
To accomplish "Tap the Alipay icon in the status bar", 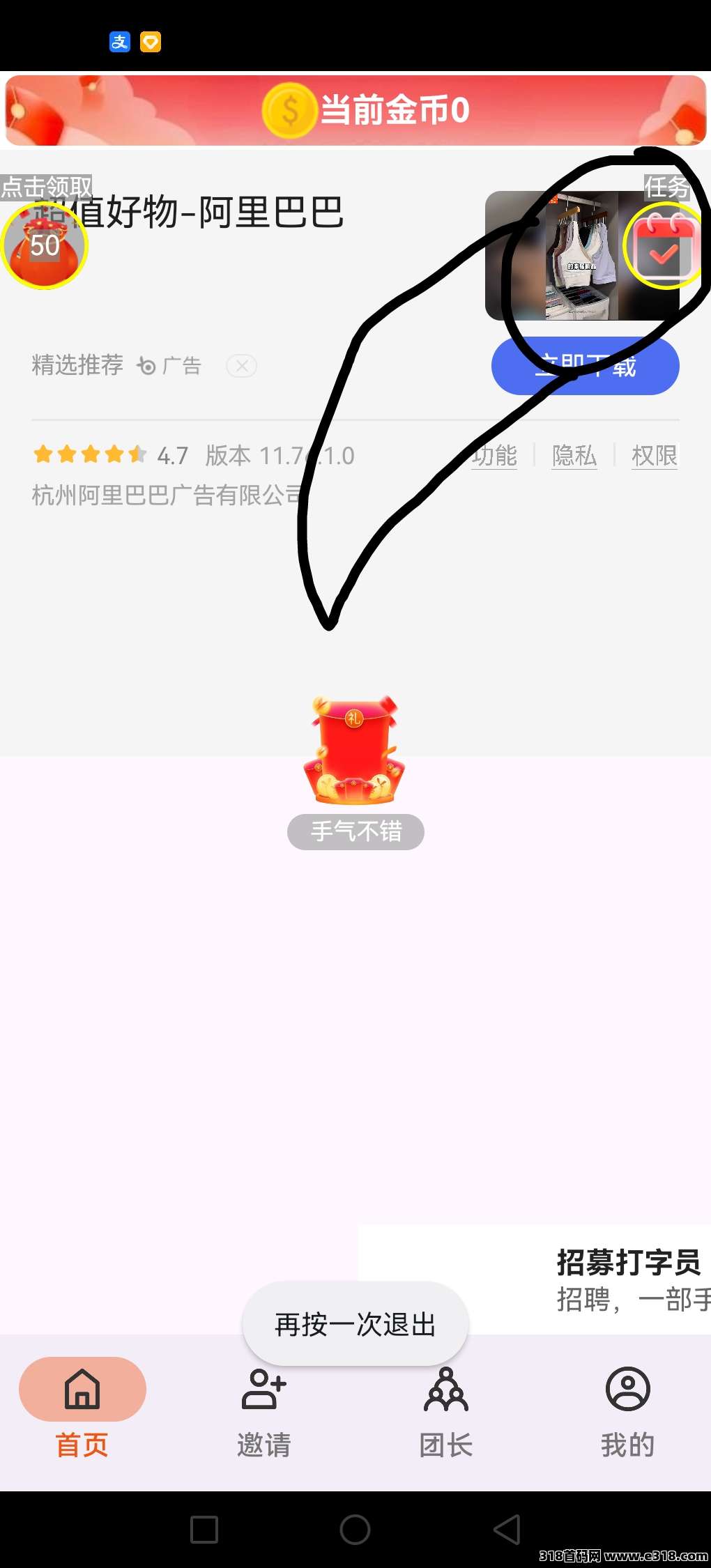I will (119, 42).
